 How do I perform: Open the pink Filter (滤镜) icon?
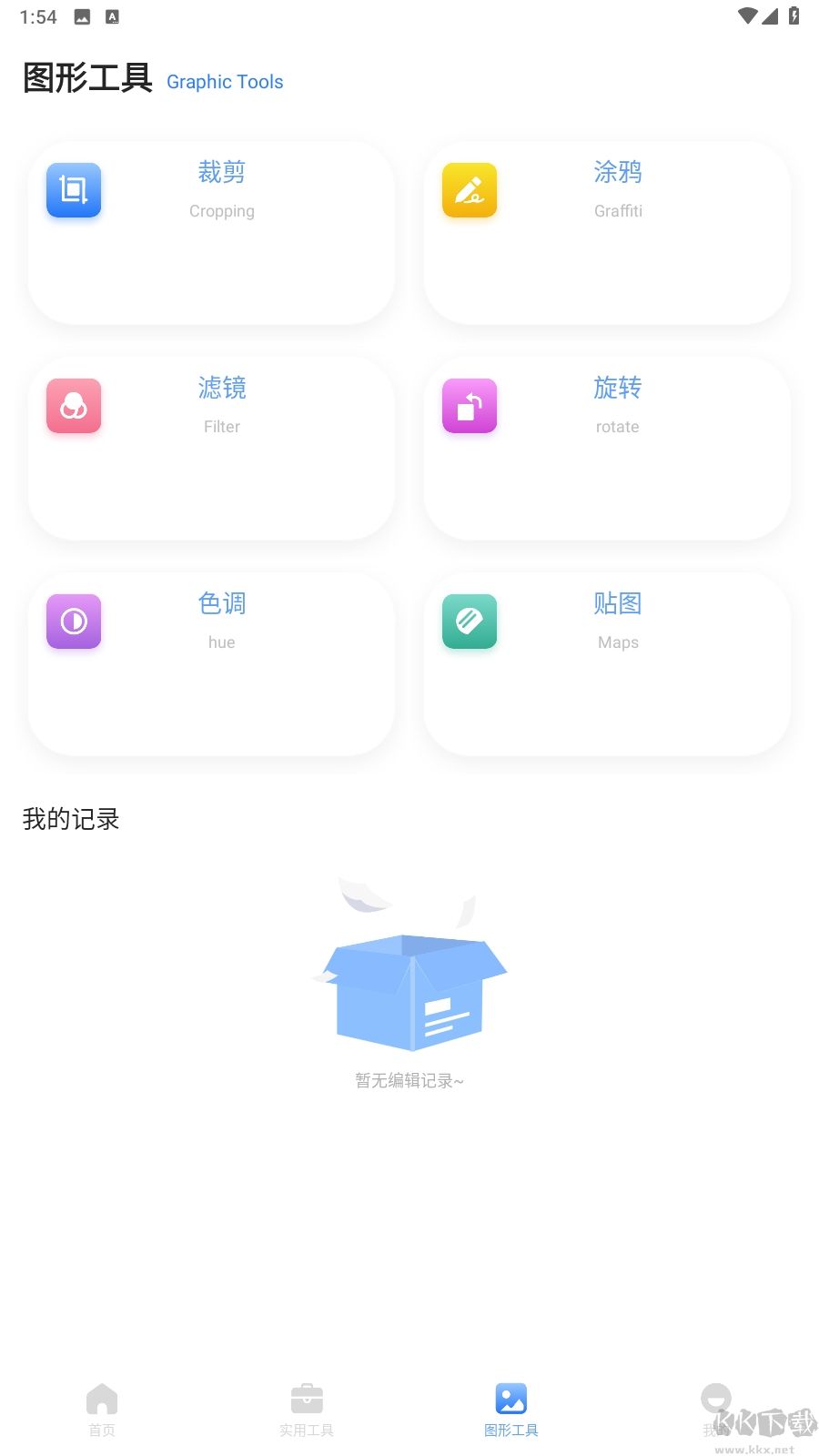(73, 406)
